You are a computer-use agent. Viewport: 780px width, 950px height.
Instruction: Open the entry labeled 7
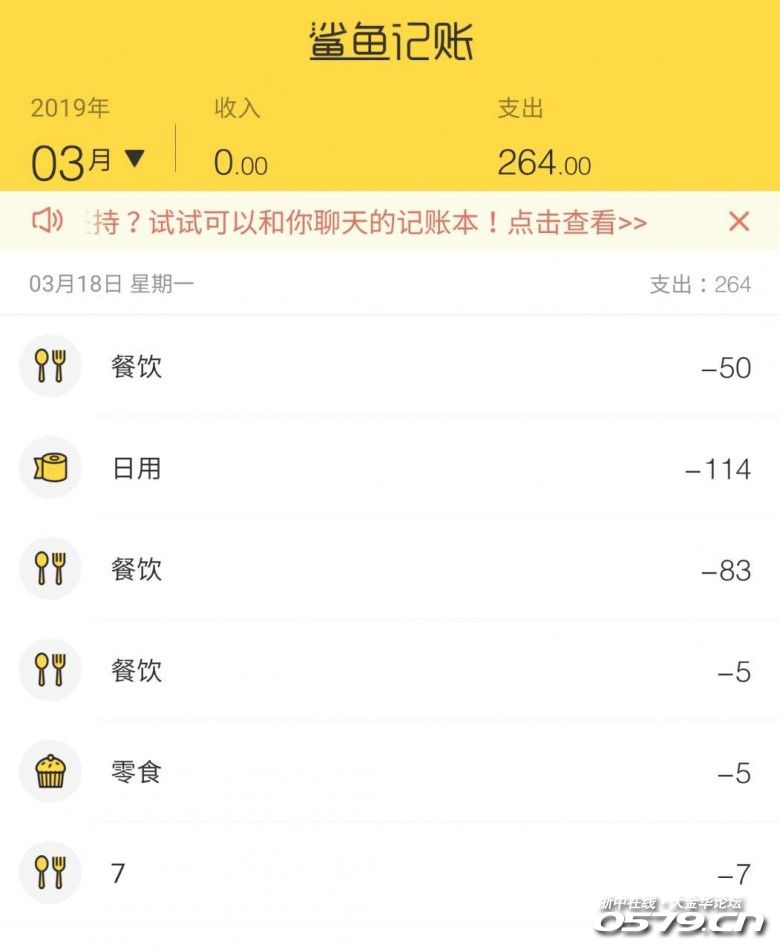(x=390, y=874)
